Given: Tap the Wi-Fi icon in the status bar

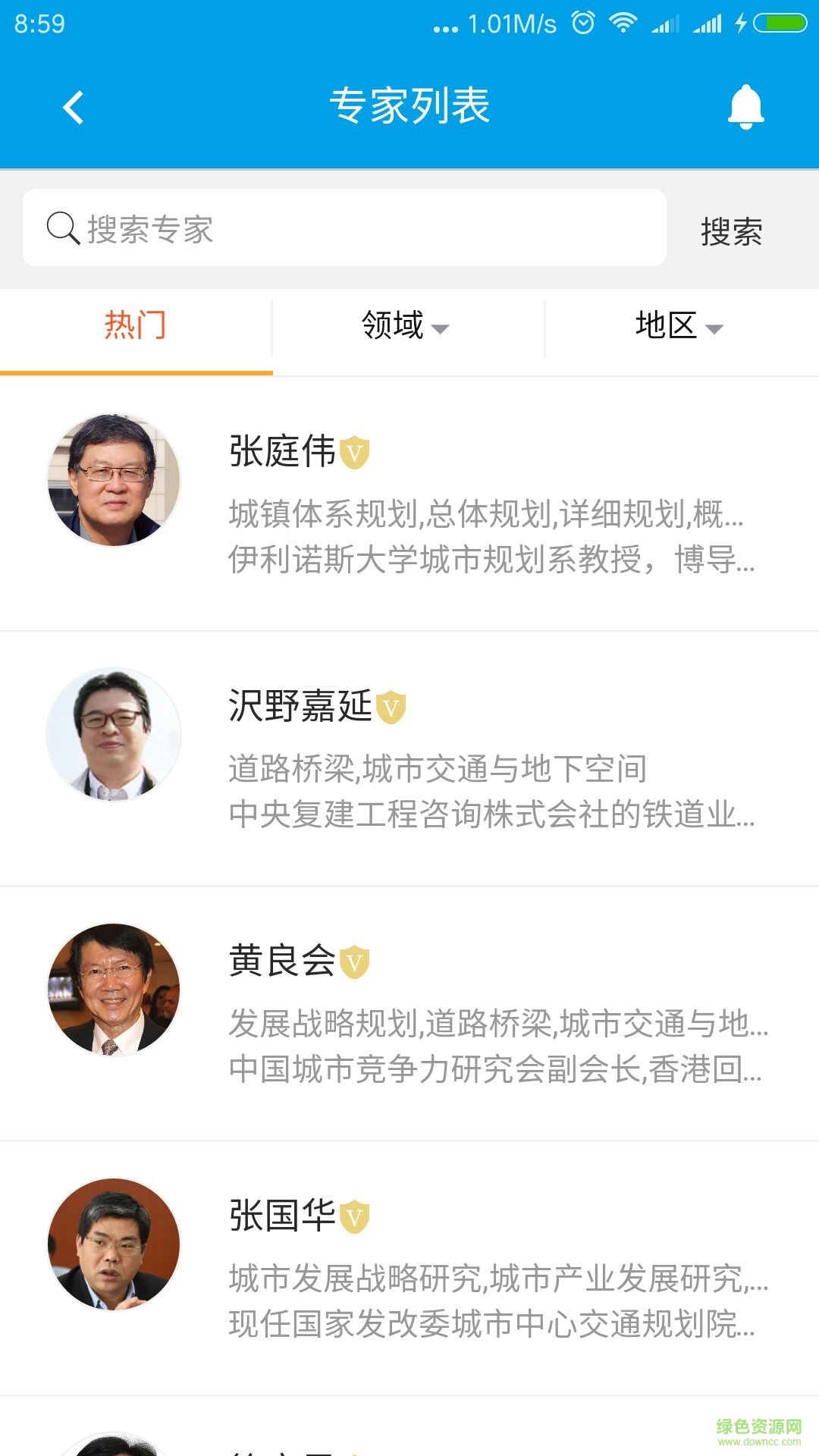Looking at the screenshot, I should [623, 23].
